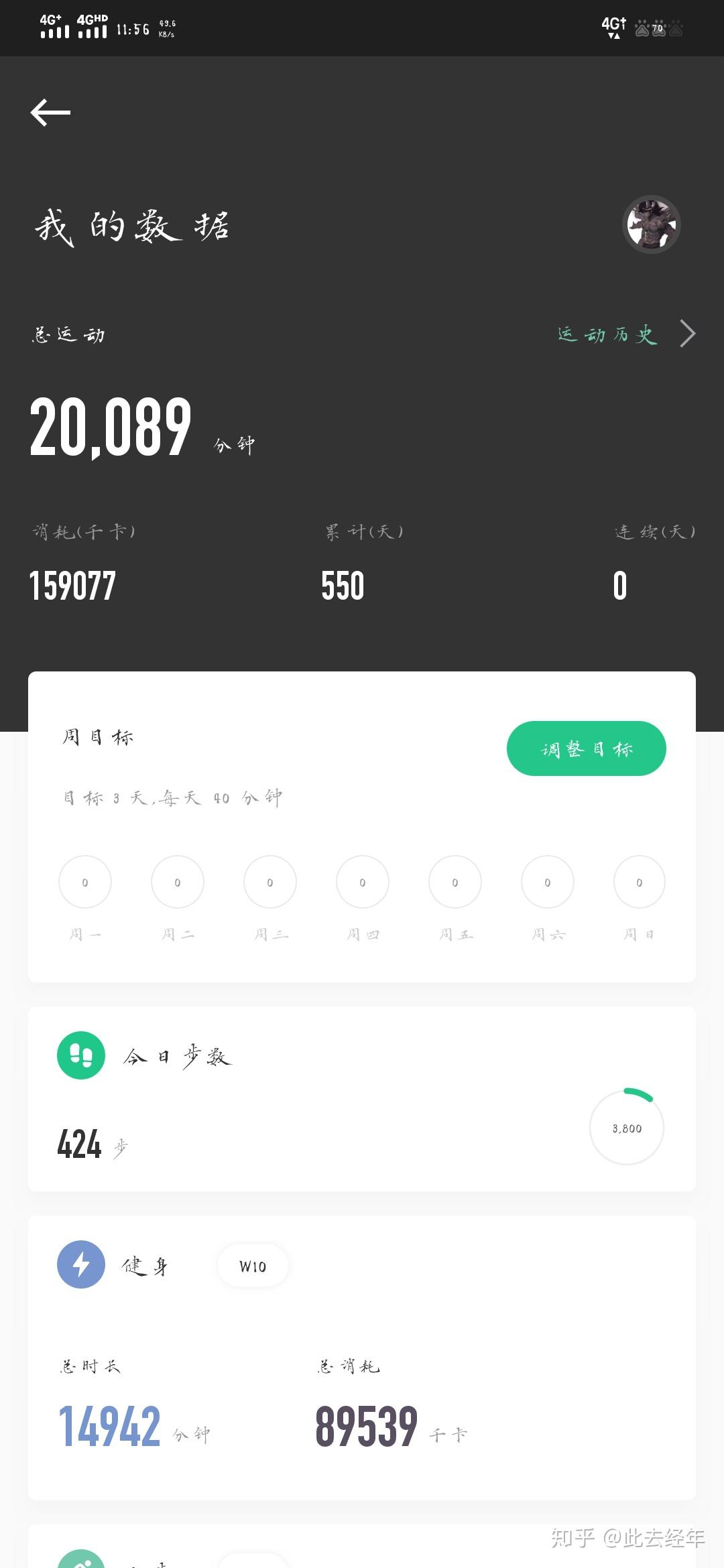Tap the green footsteps icon beside 今日步数
Image resolution: width=724 pixels, height=1568 pixels.
[x=81, y=1057]
